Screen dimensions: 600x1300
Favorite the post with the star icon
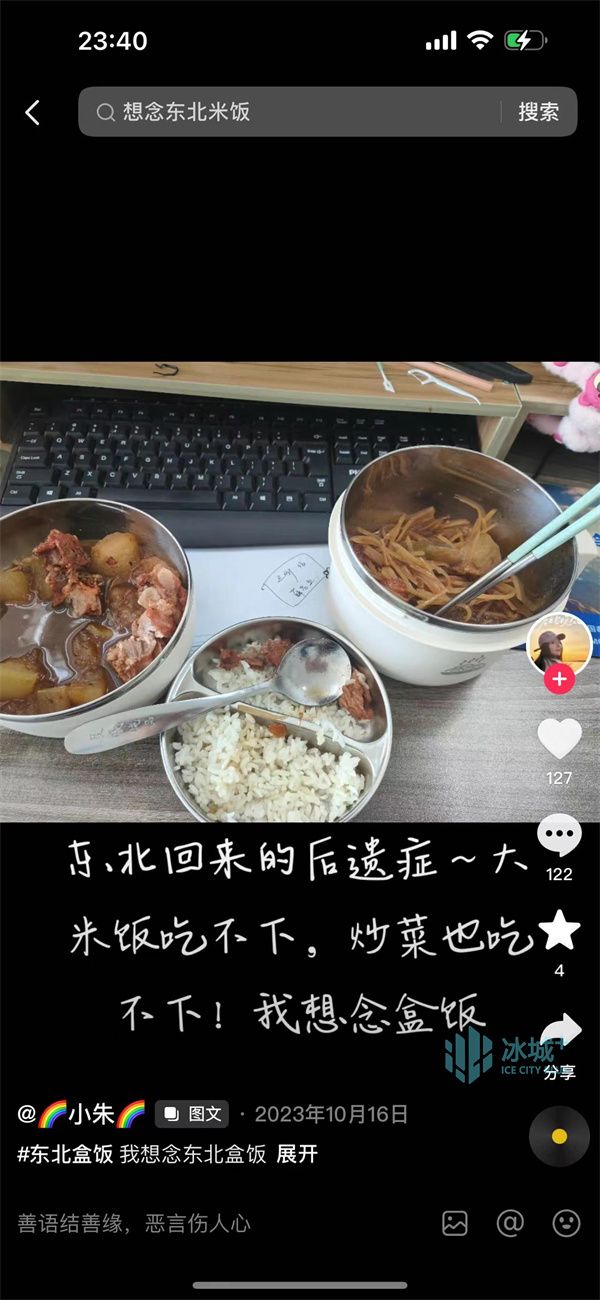[x=559, y=931]
